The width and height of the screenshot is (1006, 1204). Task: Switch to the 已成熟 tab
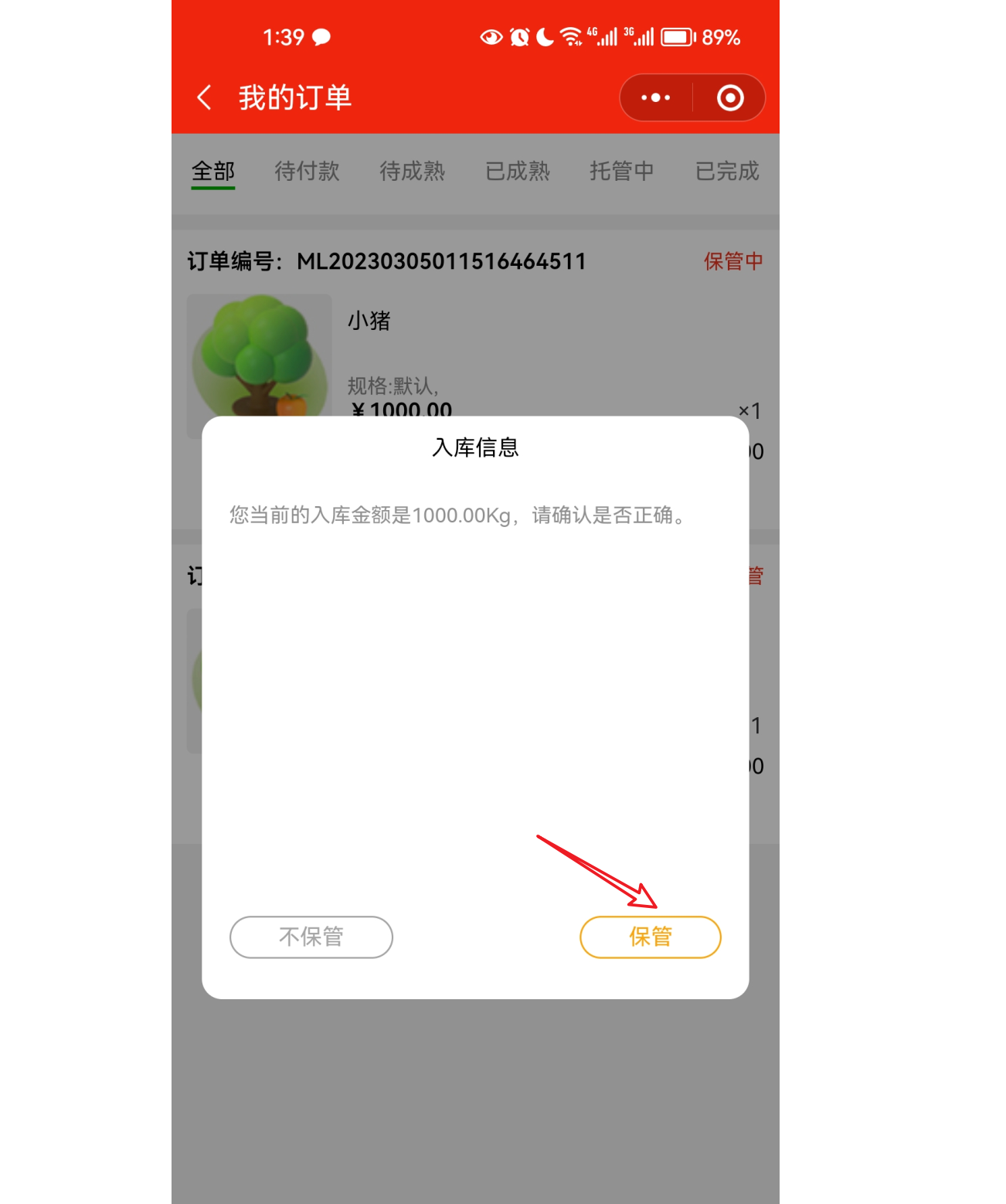pyautogui.click(x=517, y=171)
